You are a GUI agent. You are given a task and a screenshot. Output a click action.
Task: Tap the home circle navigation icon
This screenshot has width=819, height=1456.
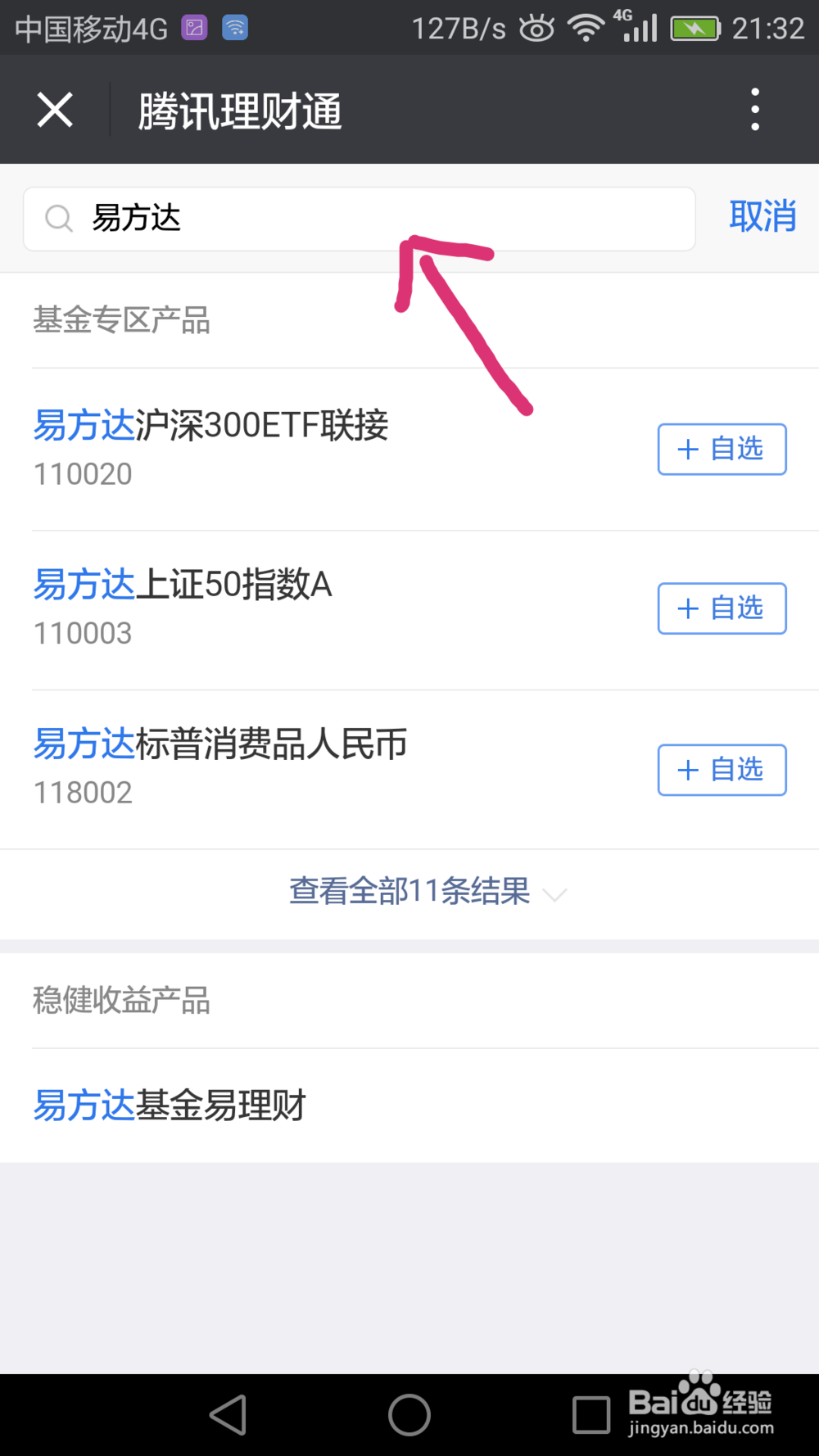[x=409, y=1414]
